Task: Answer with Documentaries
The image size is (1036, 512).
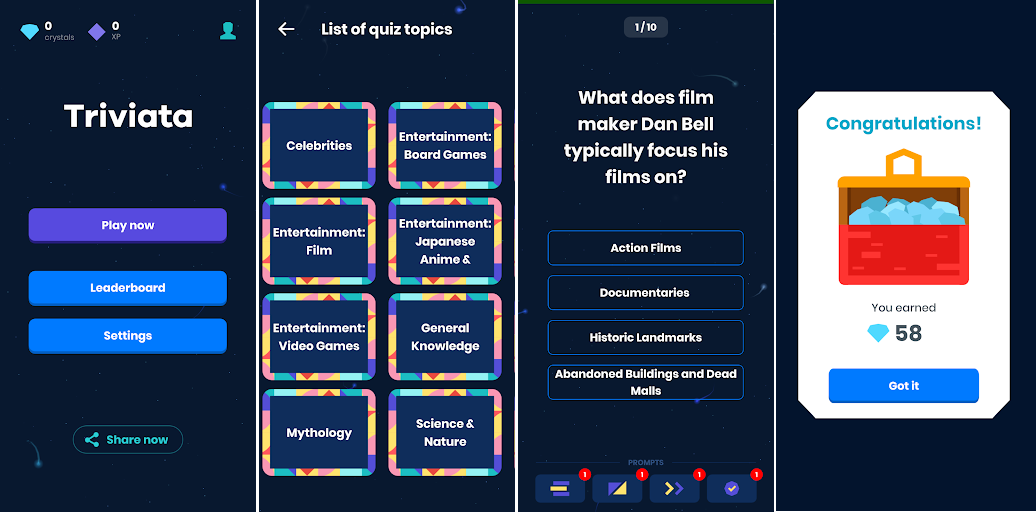Action: pos(645,293)
